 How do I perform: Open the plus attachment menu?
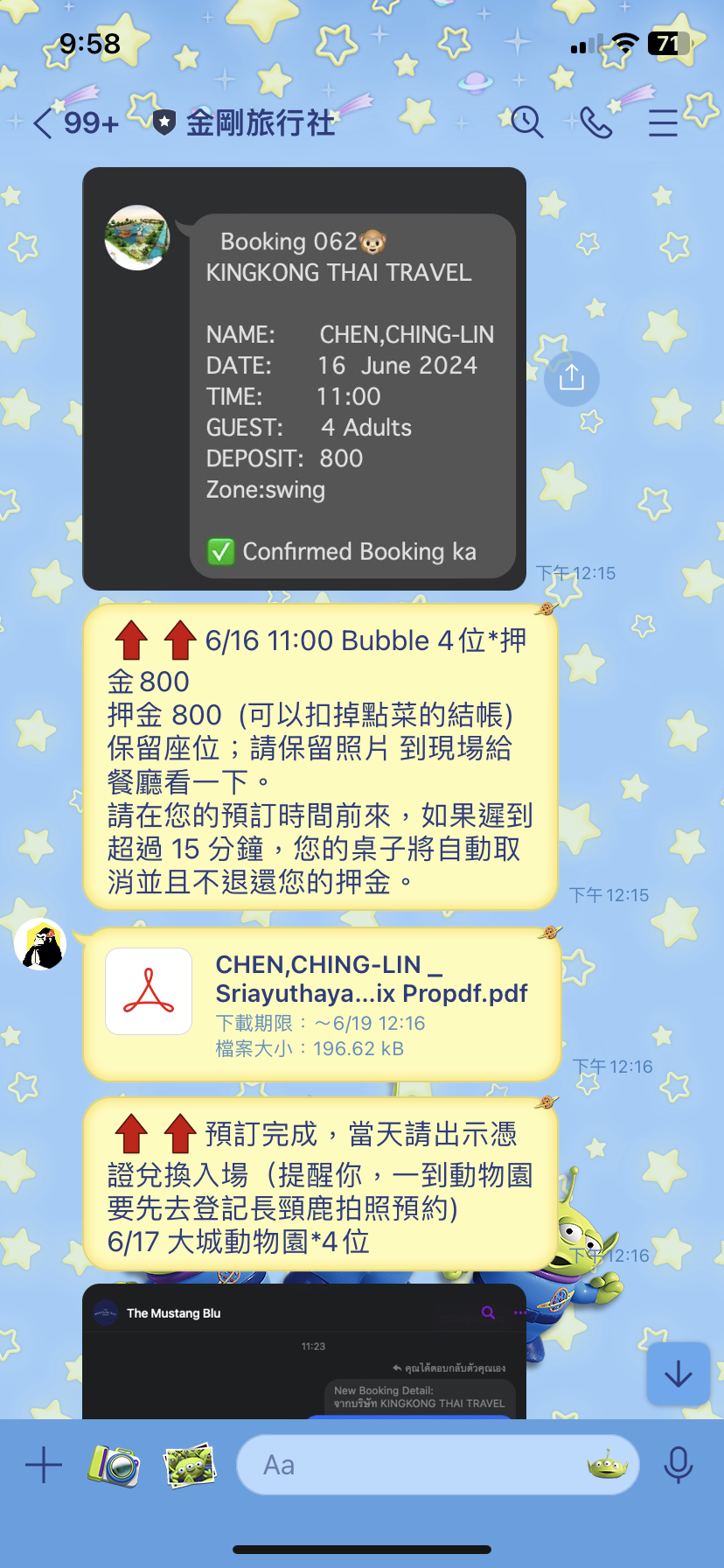pos(44,1465)
